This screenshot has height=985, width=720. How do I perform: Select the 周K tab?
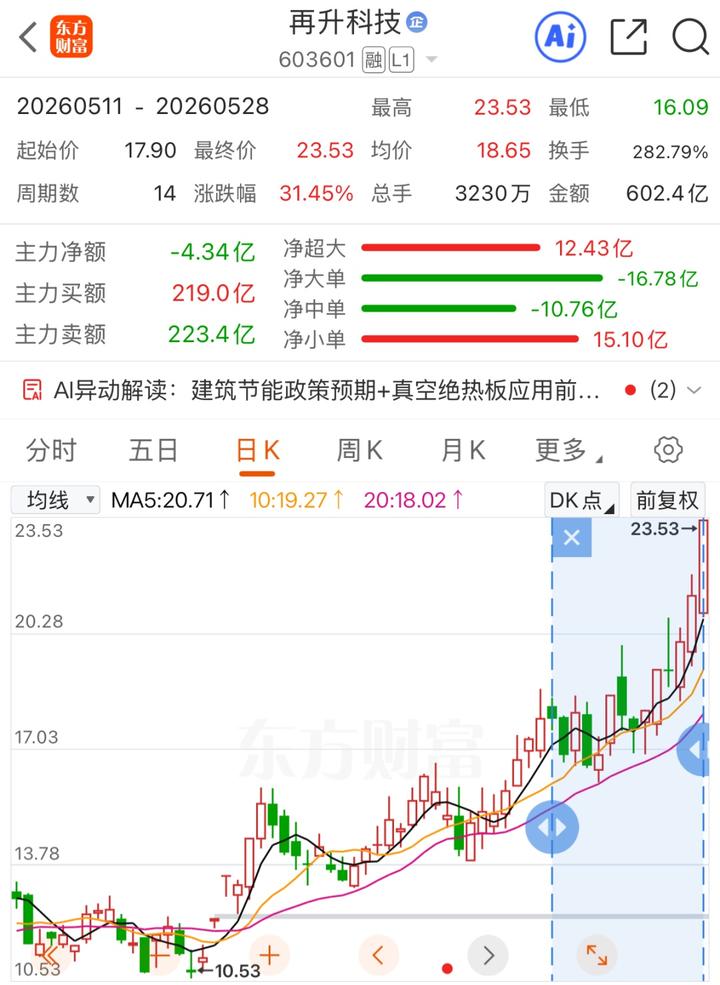[x=359, y=450]
